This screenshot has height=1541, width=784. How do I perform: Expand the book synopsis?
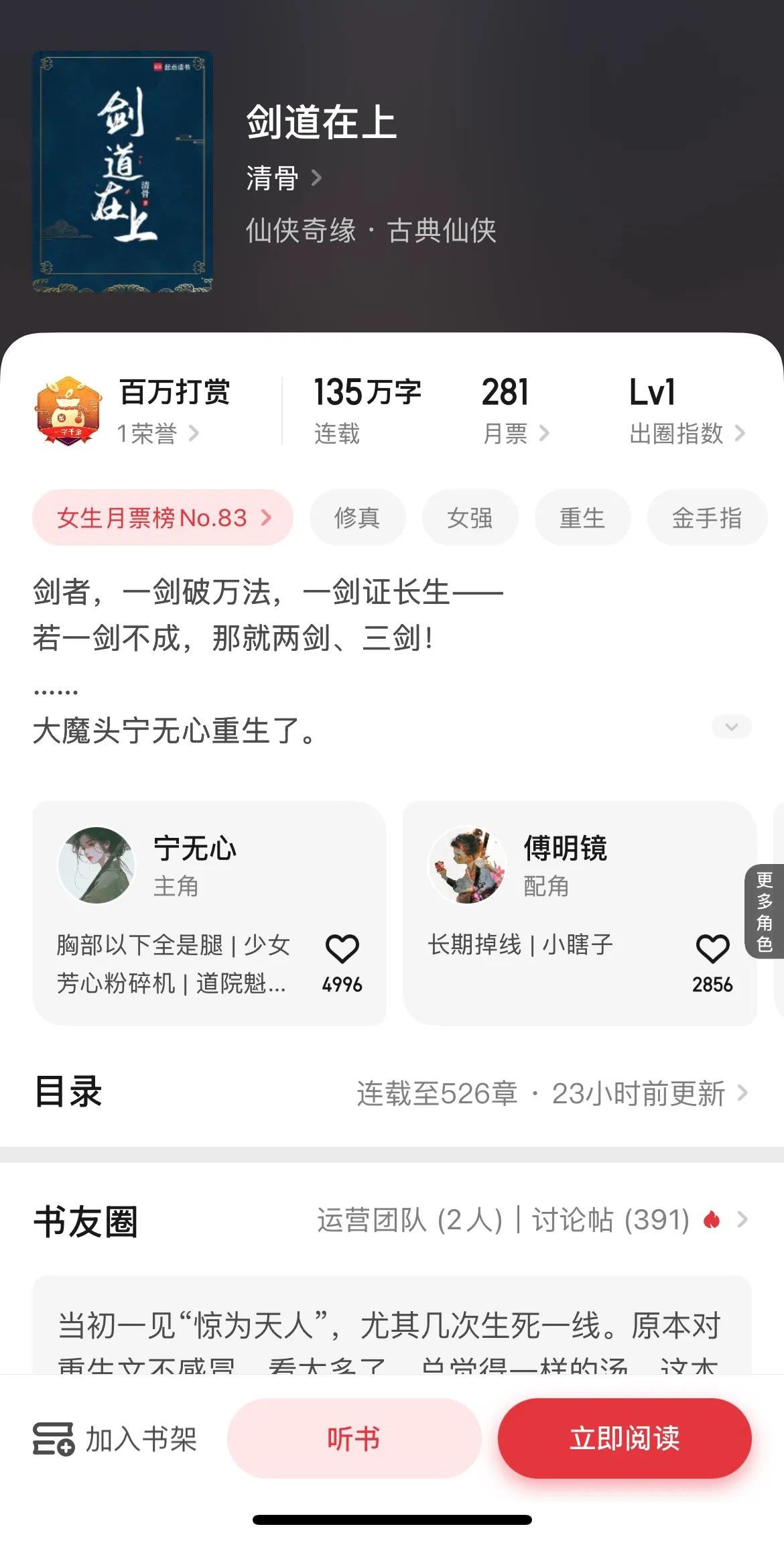[x=732, y=727]
